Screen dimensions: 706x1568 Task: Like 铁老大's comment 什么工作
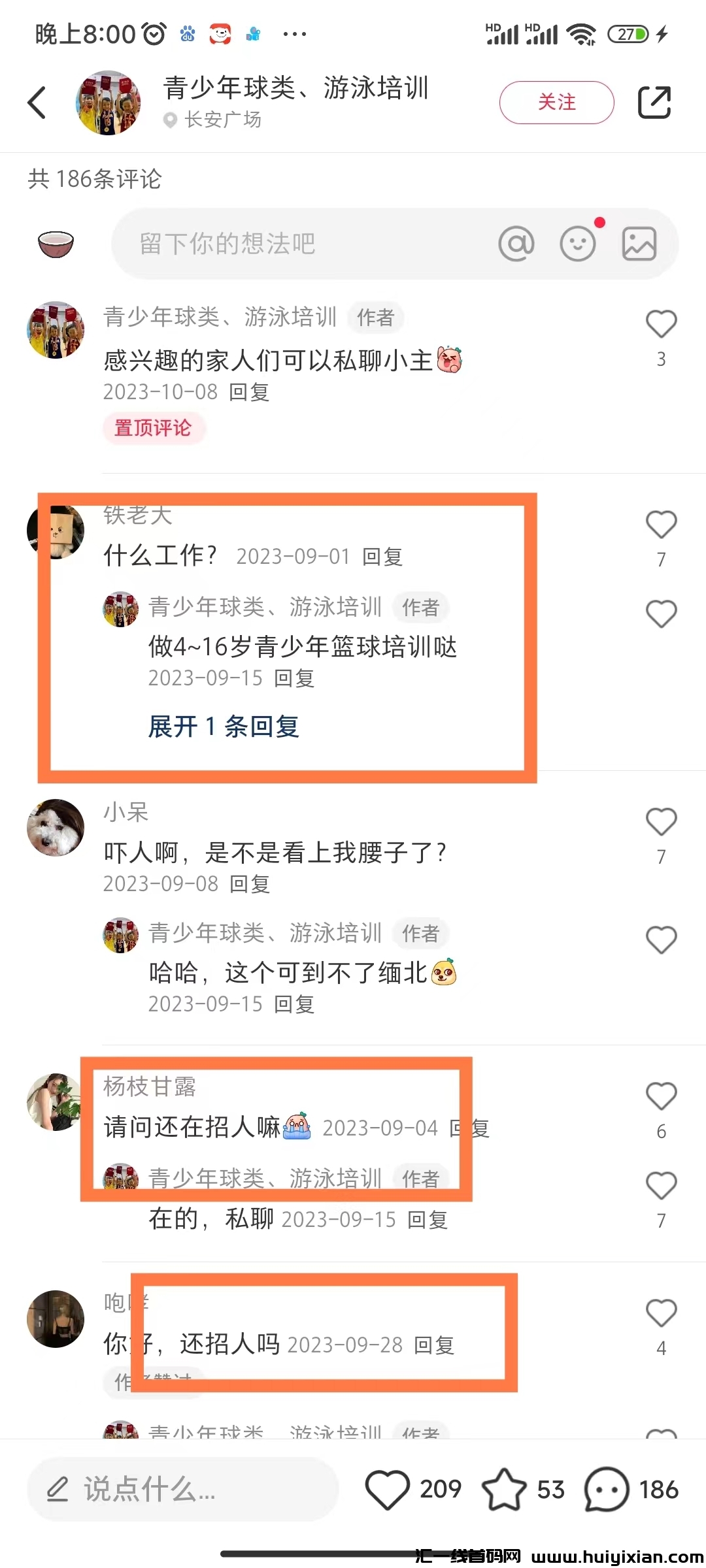[661, 525]
